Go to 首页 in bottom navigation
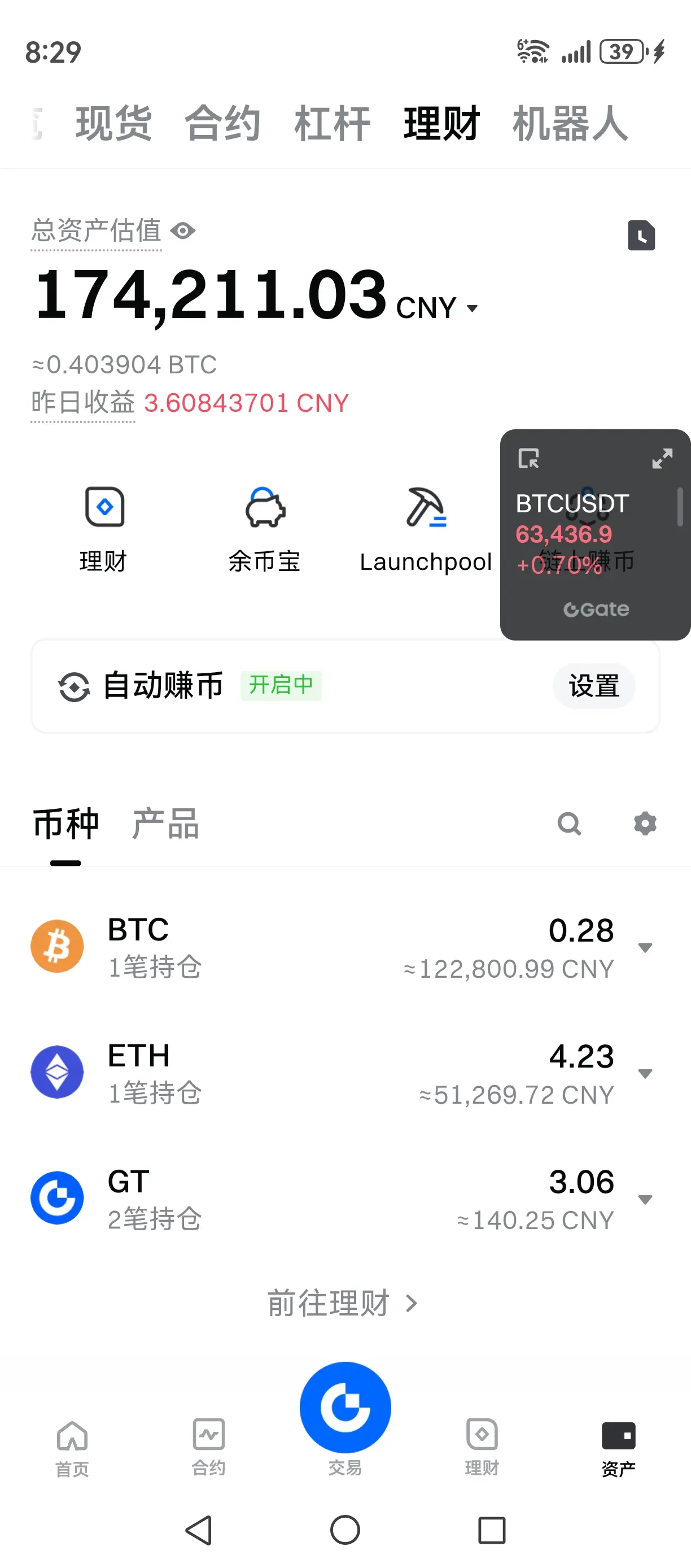 (72, 1449)
